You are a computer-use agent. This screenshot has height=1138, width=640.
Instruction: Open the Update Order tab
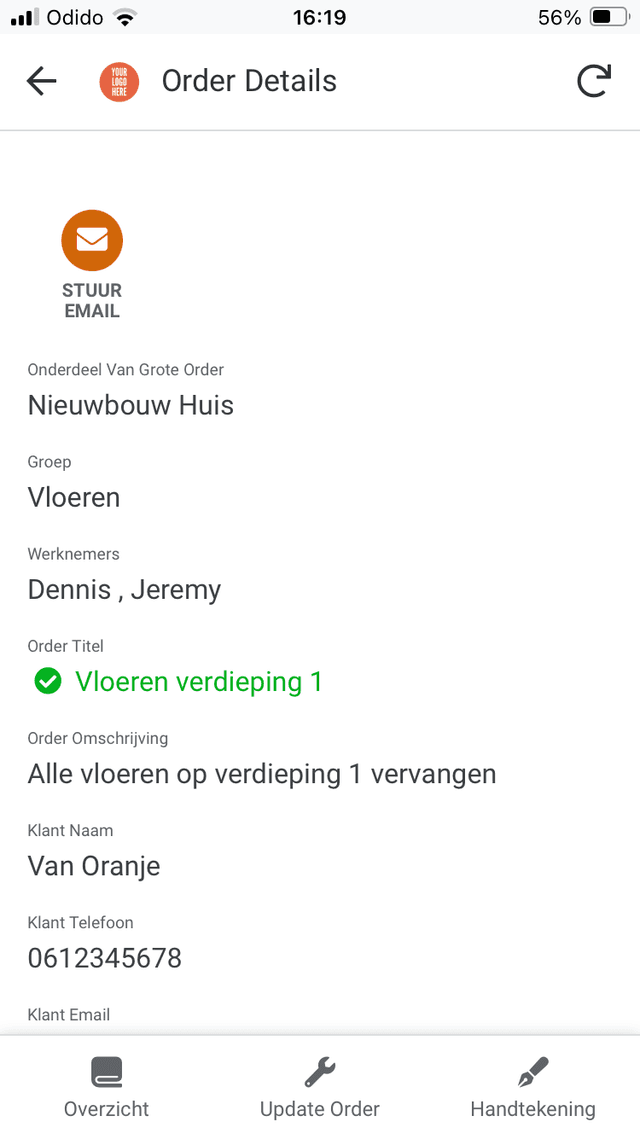[x=320, y=1088]
